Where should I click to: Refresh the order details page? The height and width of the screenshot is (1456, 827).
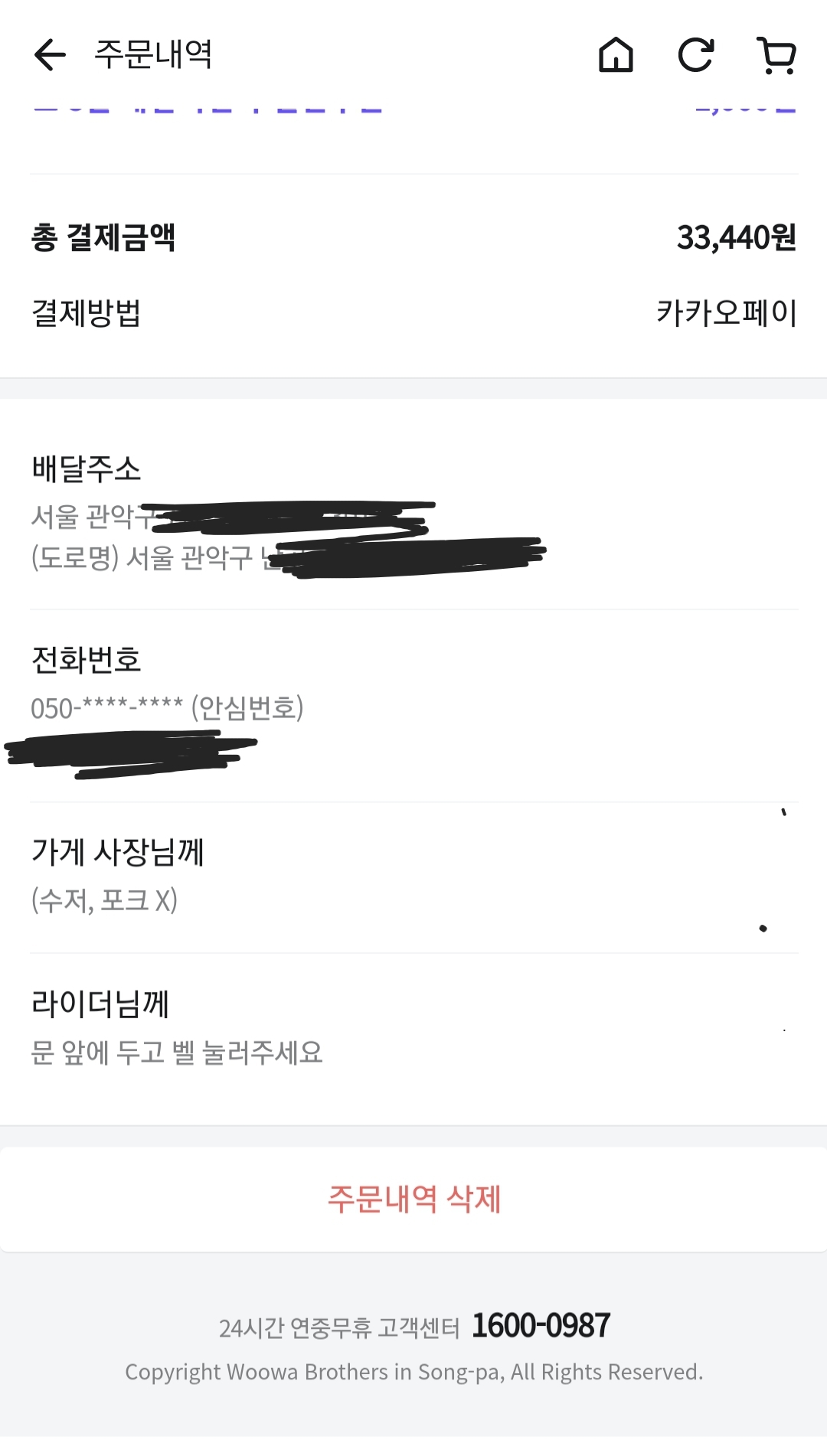pos(695,55)
